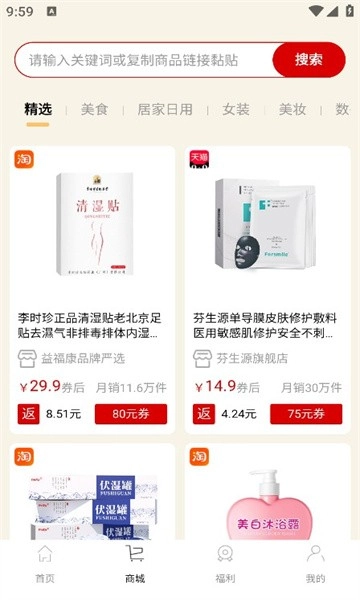Switch to the 居家日用 tab
The image size is (360, 600).
[x=165, y=109]
